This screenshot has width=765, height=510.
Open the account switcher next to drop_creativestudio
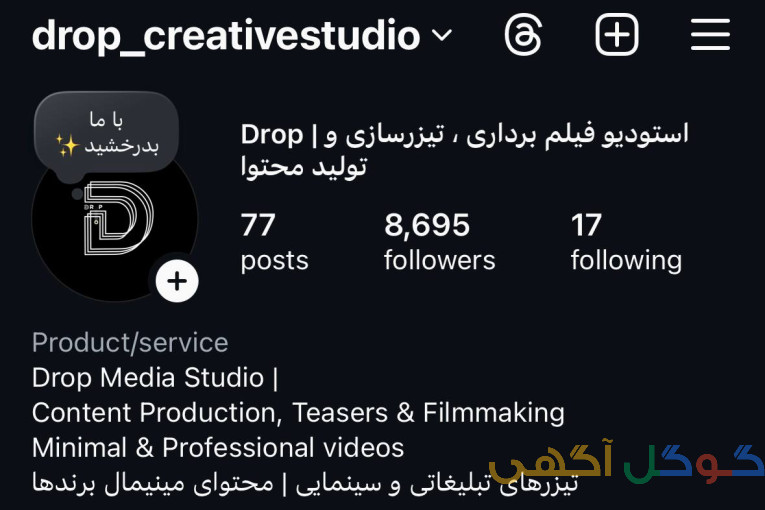coord(441,37)
